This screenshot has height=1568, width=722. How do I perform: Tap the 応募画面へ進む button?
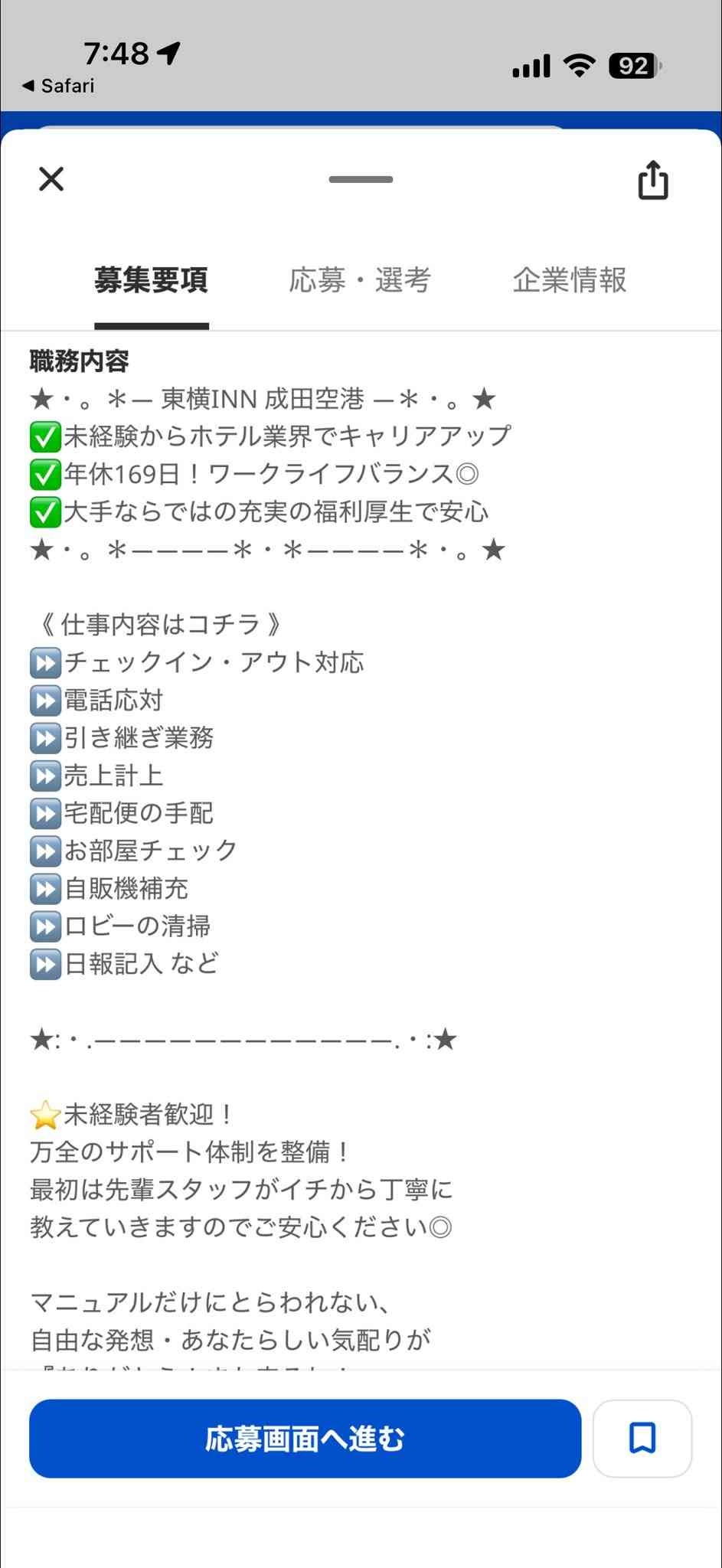(x=305, y=1439)
